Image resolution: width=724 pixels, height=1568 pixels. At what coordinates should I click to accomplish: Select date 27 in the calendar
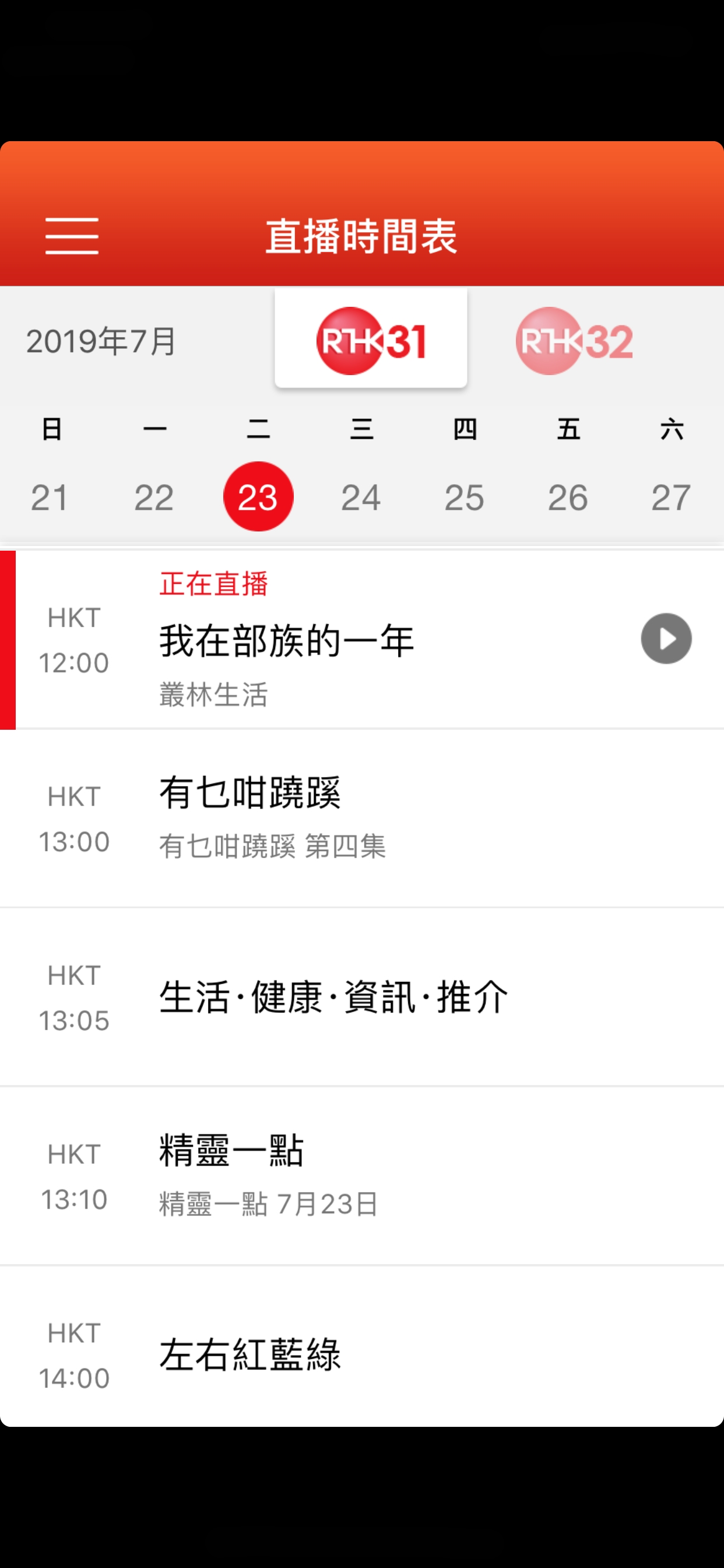(672, 498)
